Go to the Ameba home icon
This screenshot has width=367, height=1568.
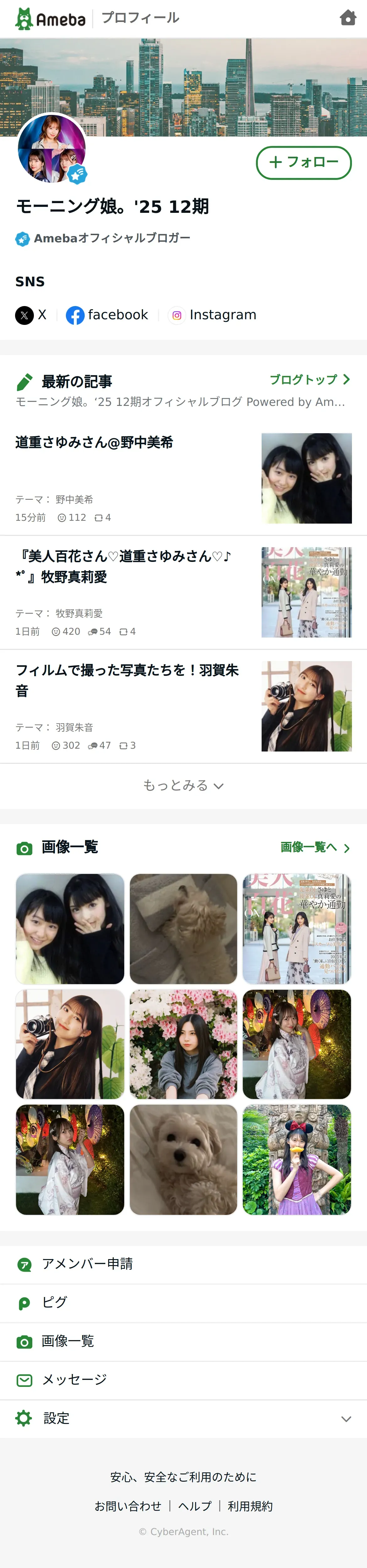(x=348, y=18)
